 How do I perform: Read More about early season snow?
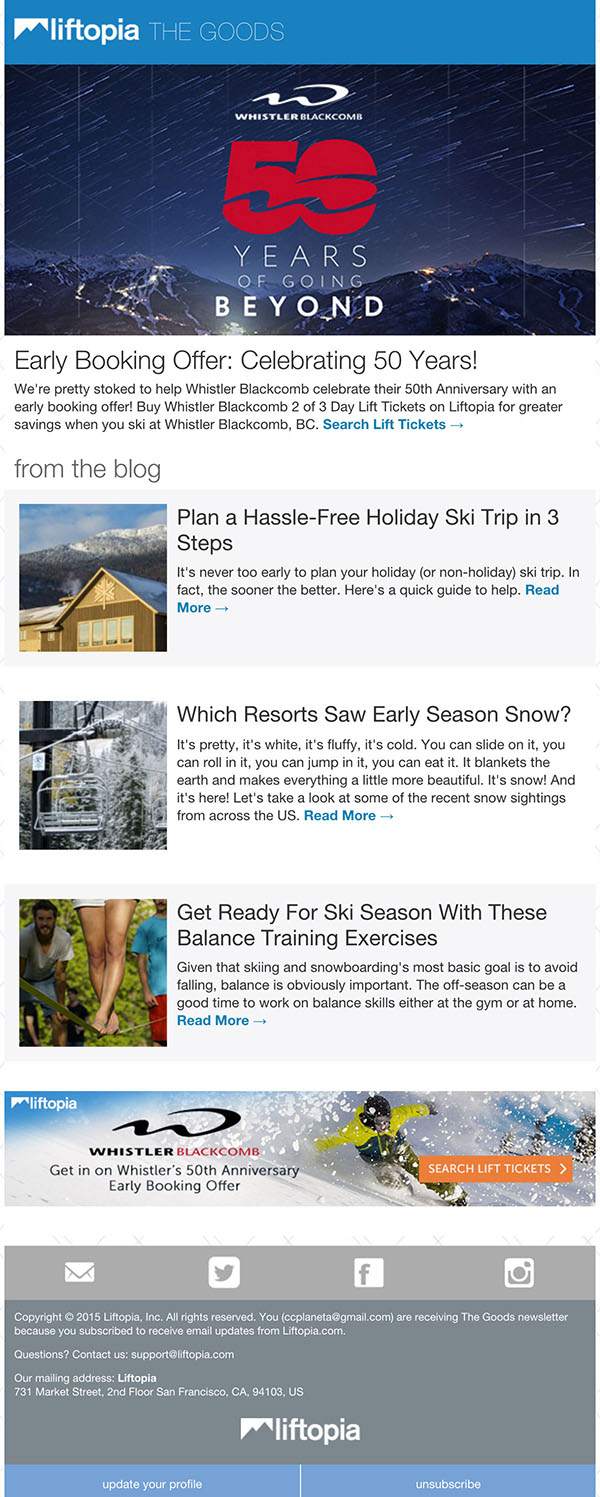(348, 816)
